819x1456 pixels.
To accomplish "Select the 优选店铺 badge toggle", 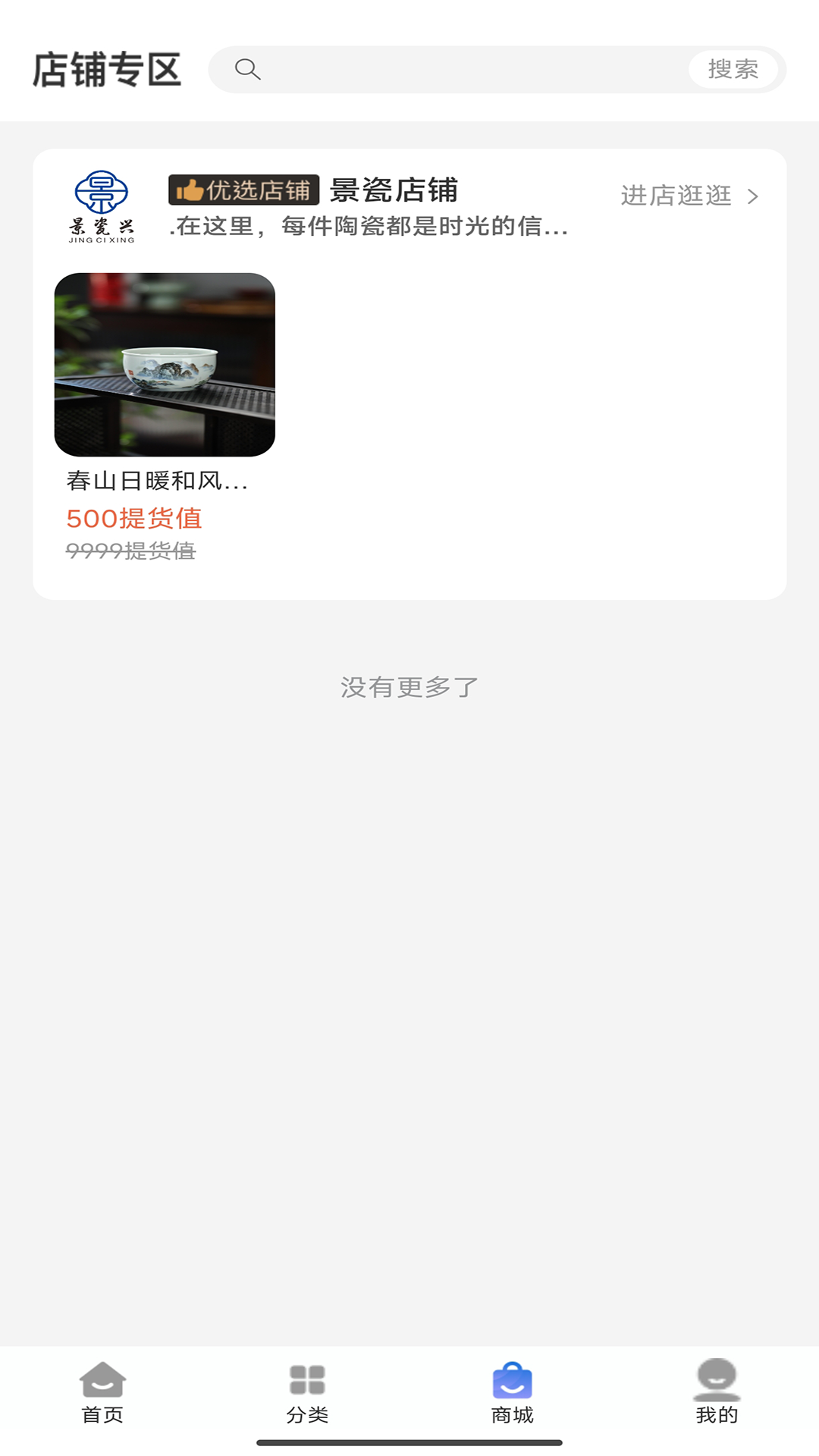I will (x=243, y=192).
